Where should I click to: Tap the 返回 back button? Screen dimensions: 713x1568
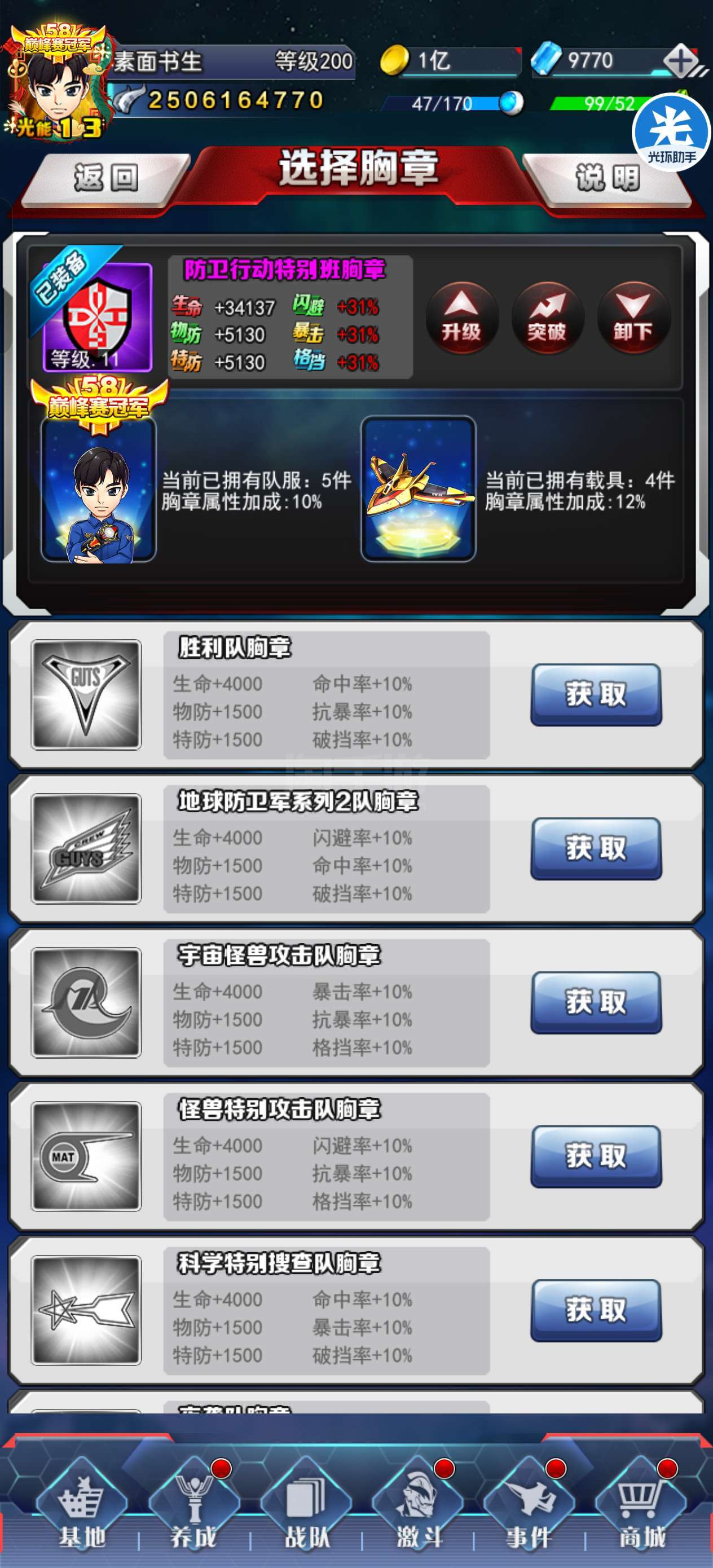click(x=105, y=178)
